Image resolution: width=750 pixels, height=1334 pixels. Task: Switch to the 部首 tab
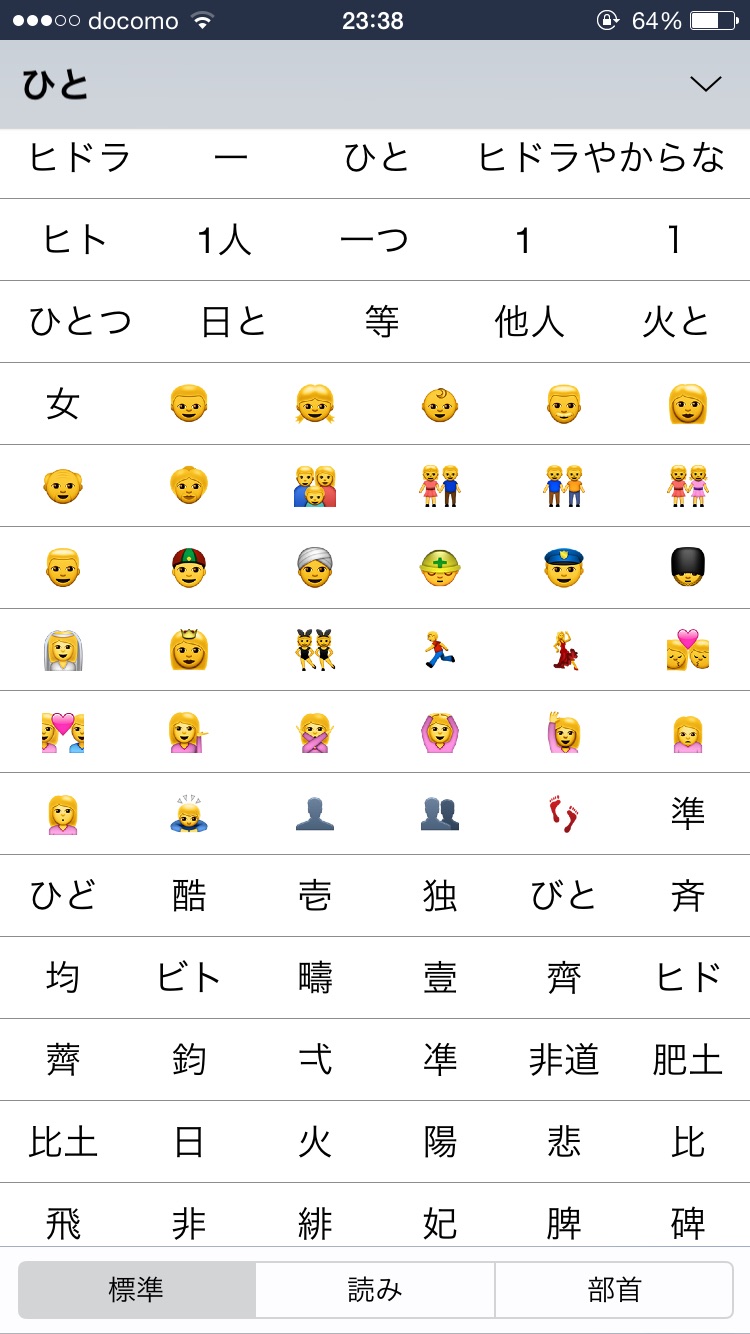(614, 1290)
